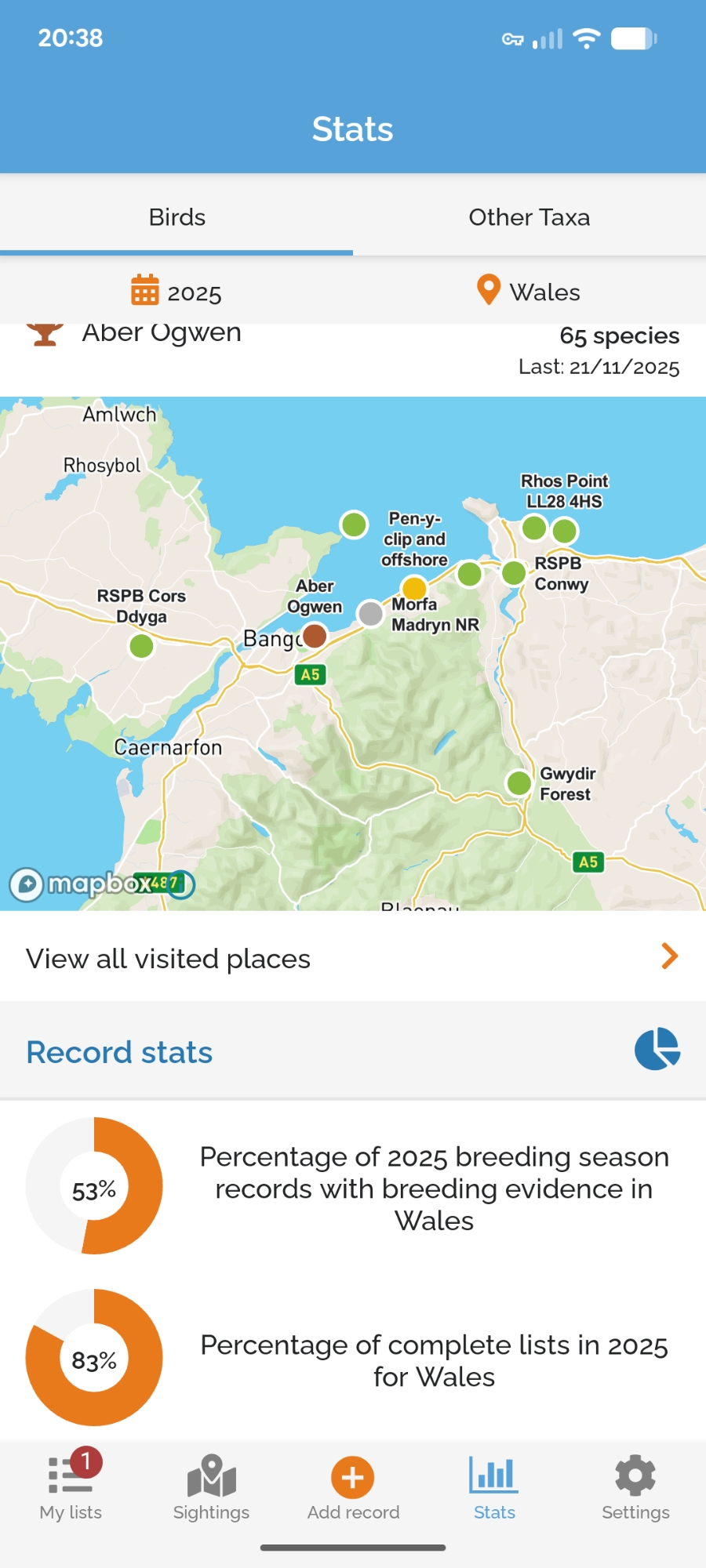The height and width of the screenshot is (1568, 706).
Task: Select the Birds tab
Action: (176, 217)
